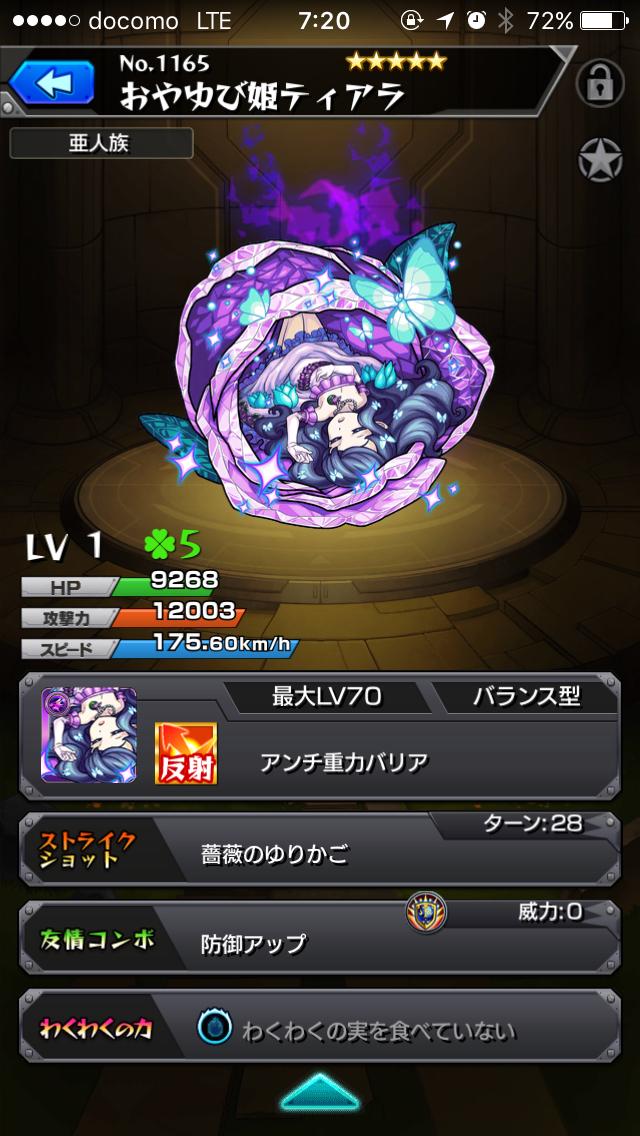Open the ストライクショット 薔薇のゆりかご panel
This screenshot has height=1136, width=640.
click(x=319, y=850)
